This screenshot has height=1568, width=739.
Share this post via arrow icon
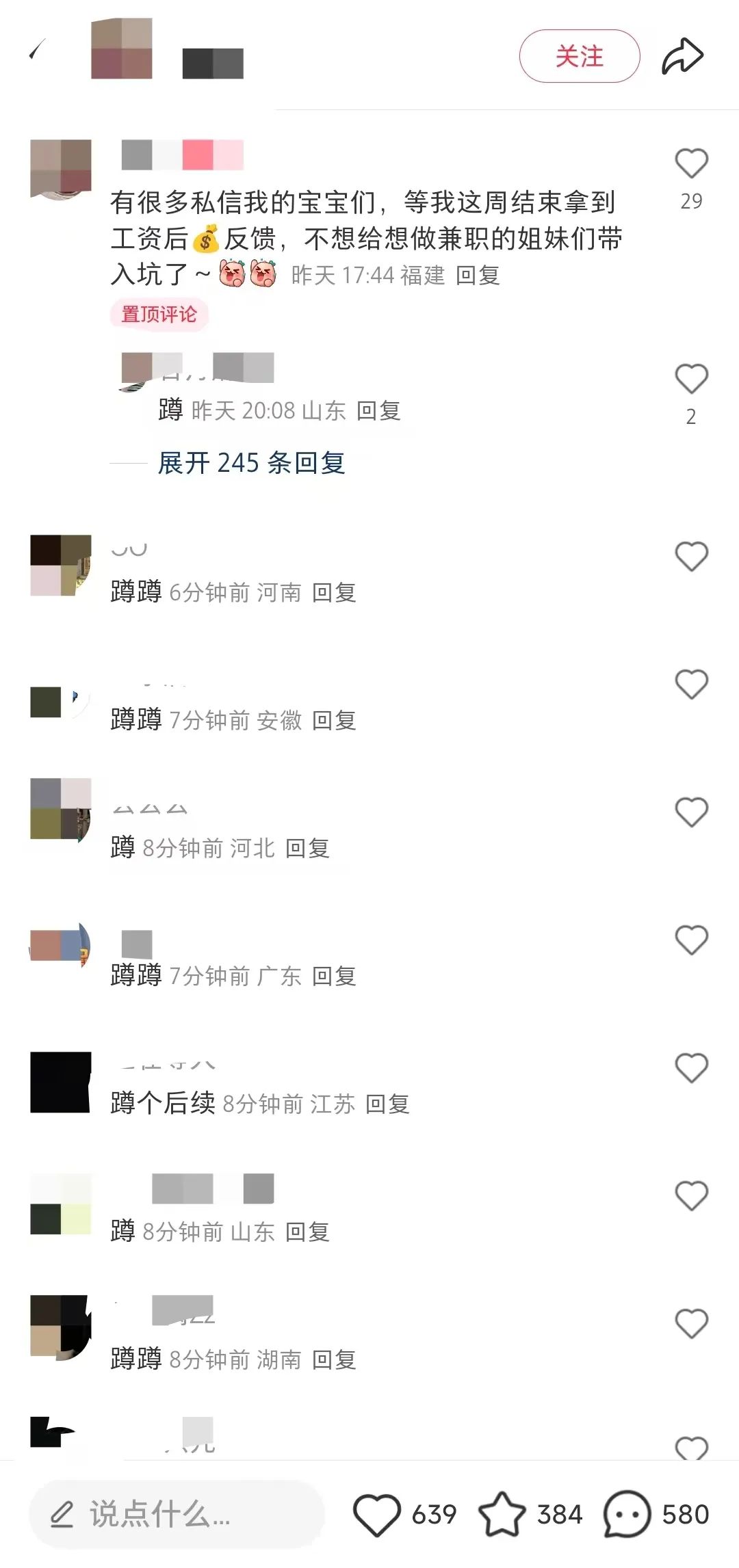[x=682, y=56]
